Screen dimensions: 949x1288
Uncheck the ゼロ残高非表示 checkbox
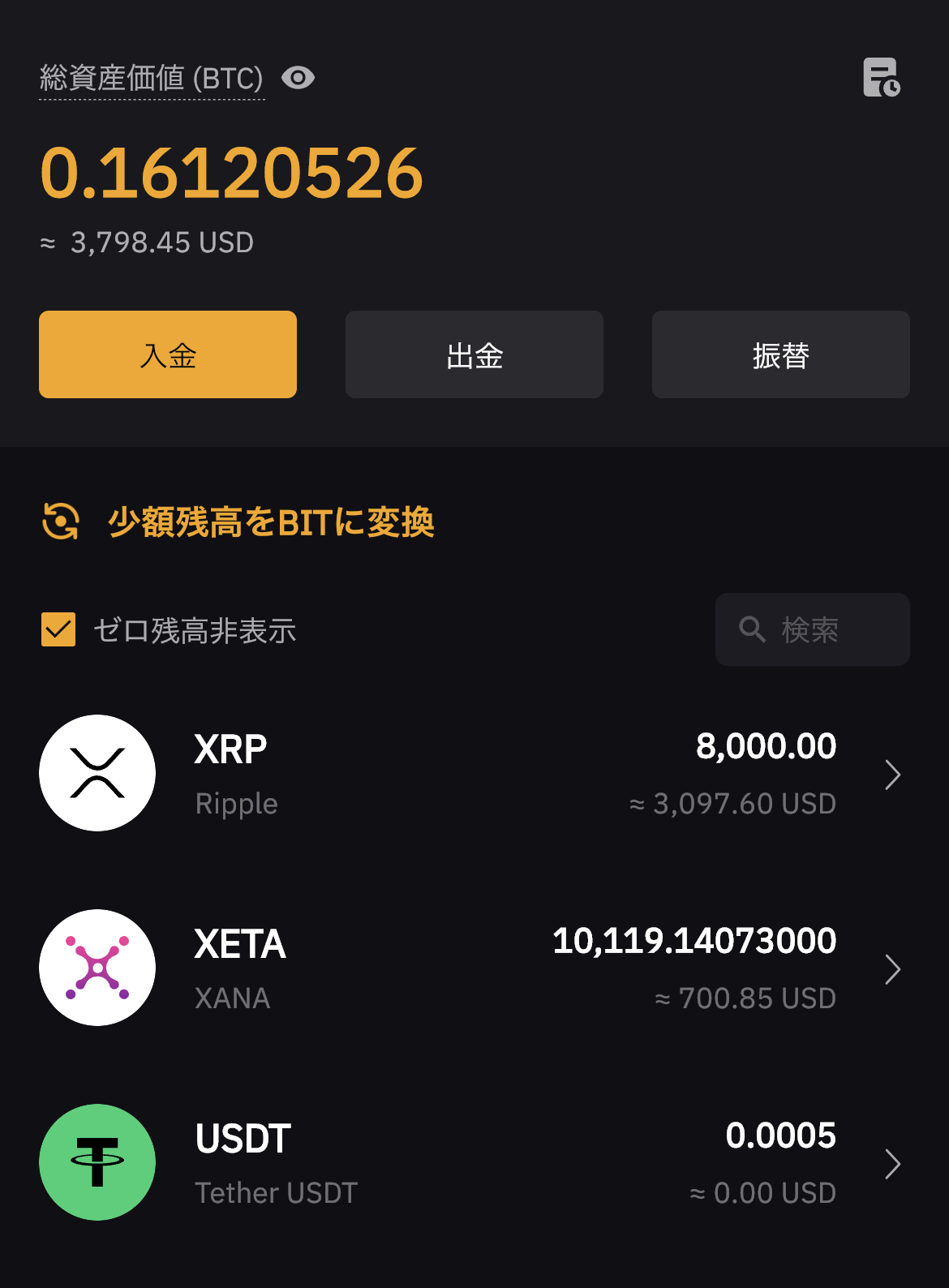coord(58,629)
